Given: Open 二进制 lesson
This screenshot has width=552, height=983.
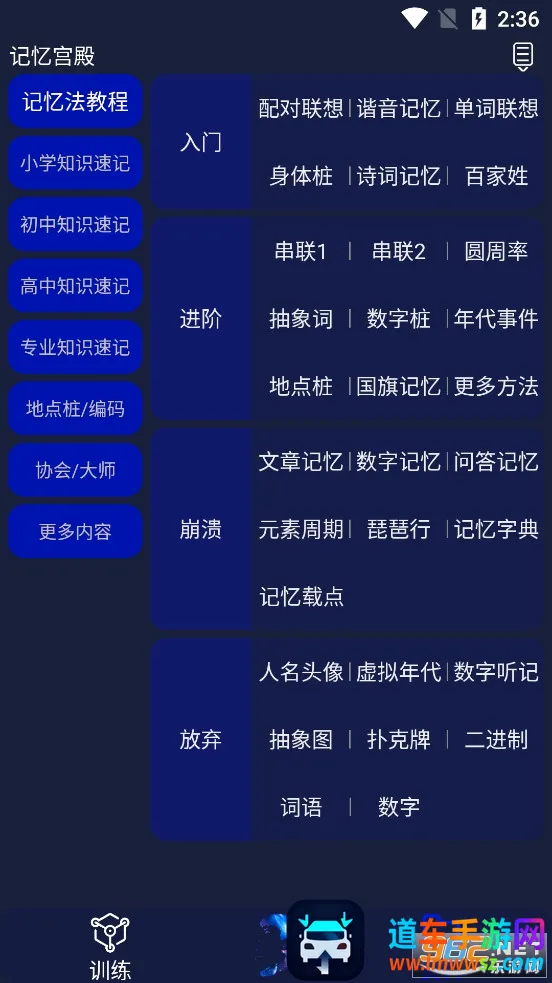Looking at the screenshot, I should [496, 740].
